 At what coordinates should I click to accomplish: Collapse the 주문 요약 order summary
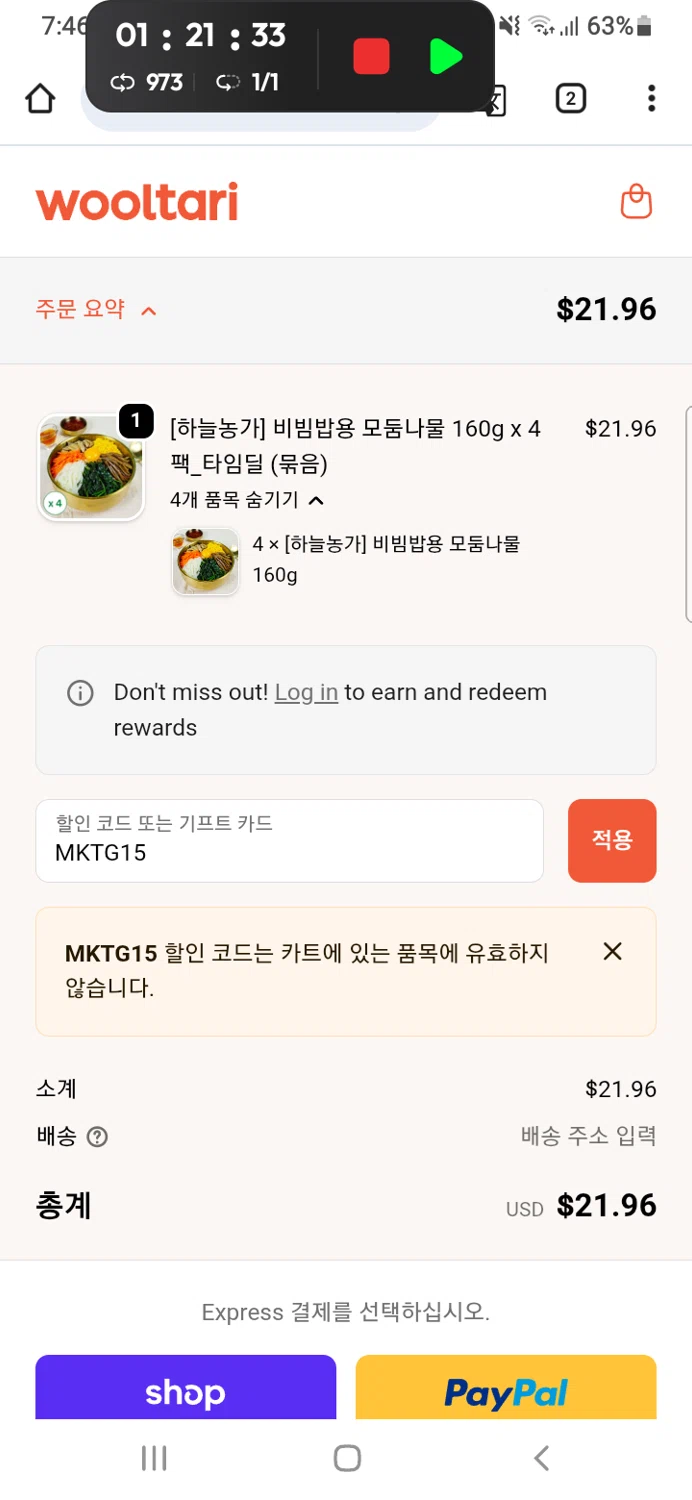pos(96,310)
